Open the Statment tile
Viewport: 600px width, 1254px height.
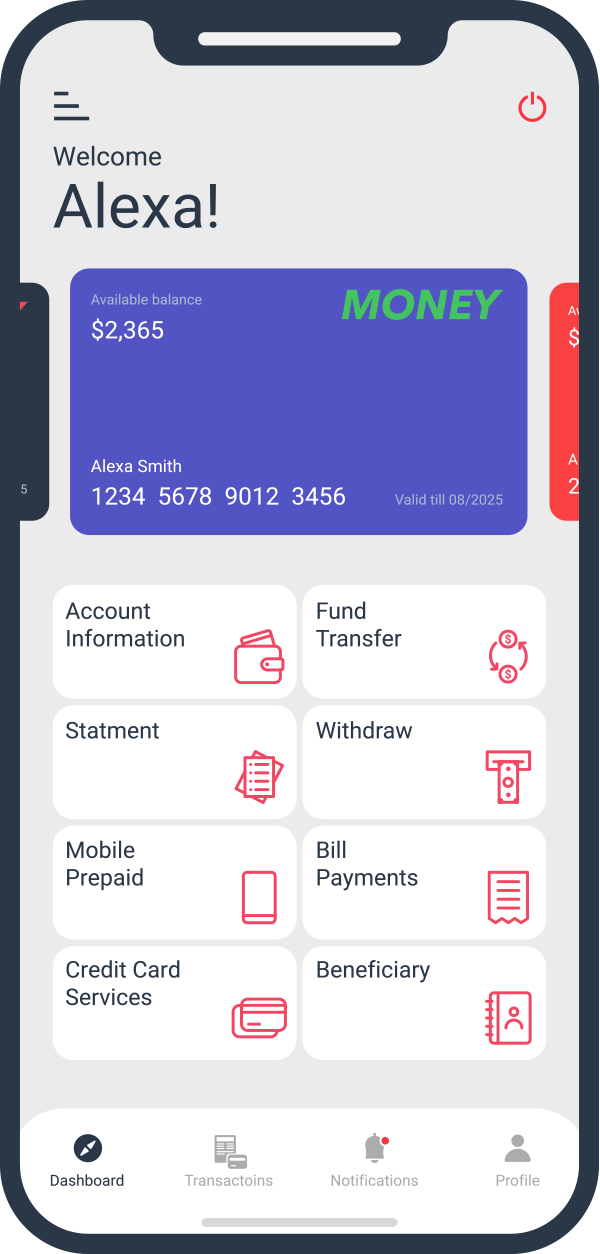pos(174,762)
